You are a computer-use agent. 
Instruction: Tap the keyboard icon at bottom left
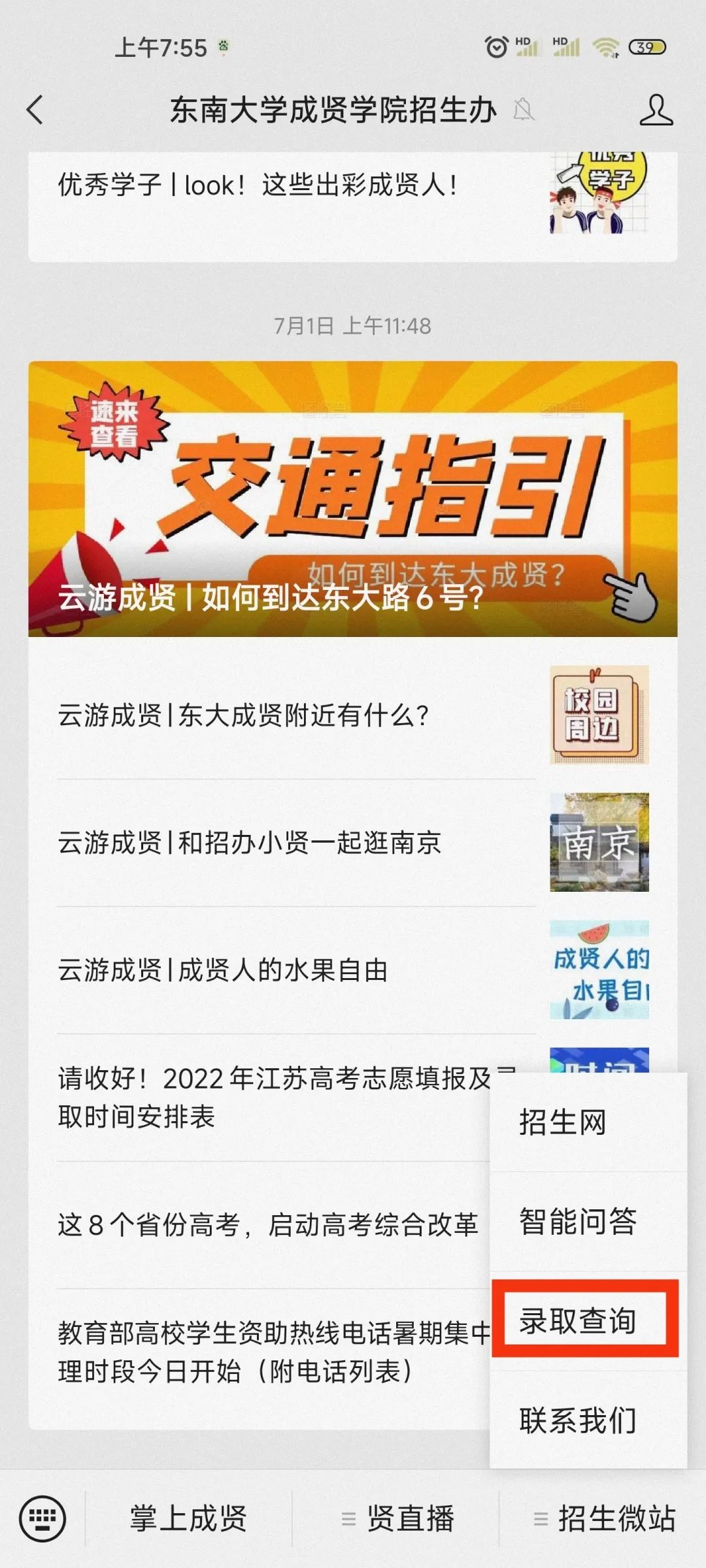[42, 1518]
